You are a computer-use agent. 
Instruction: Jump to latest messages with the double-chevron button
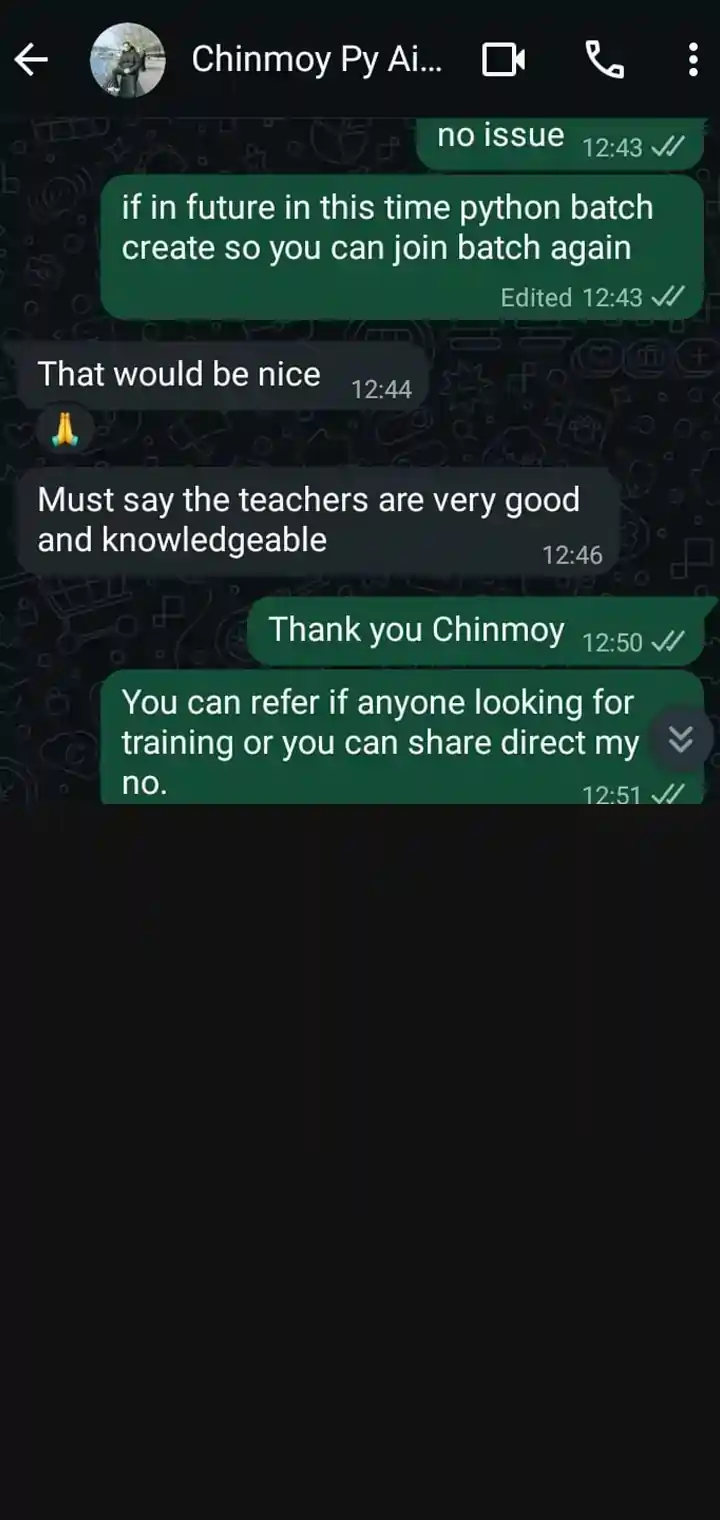click(681, 740)
